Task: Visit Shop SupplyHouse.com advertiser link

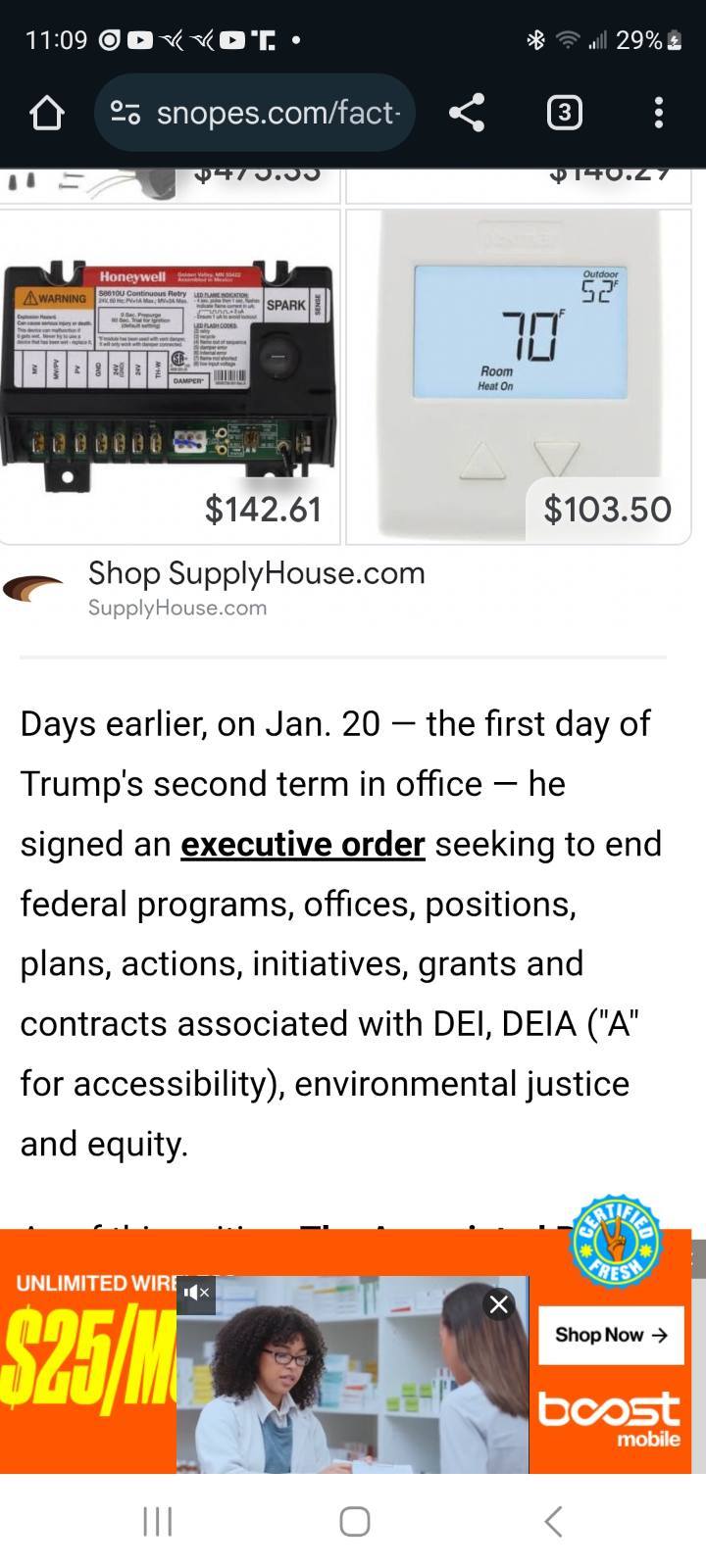Action: coord(256,573)
